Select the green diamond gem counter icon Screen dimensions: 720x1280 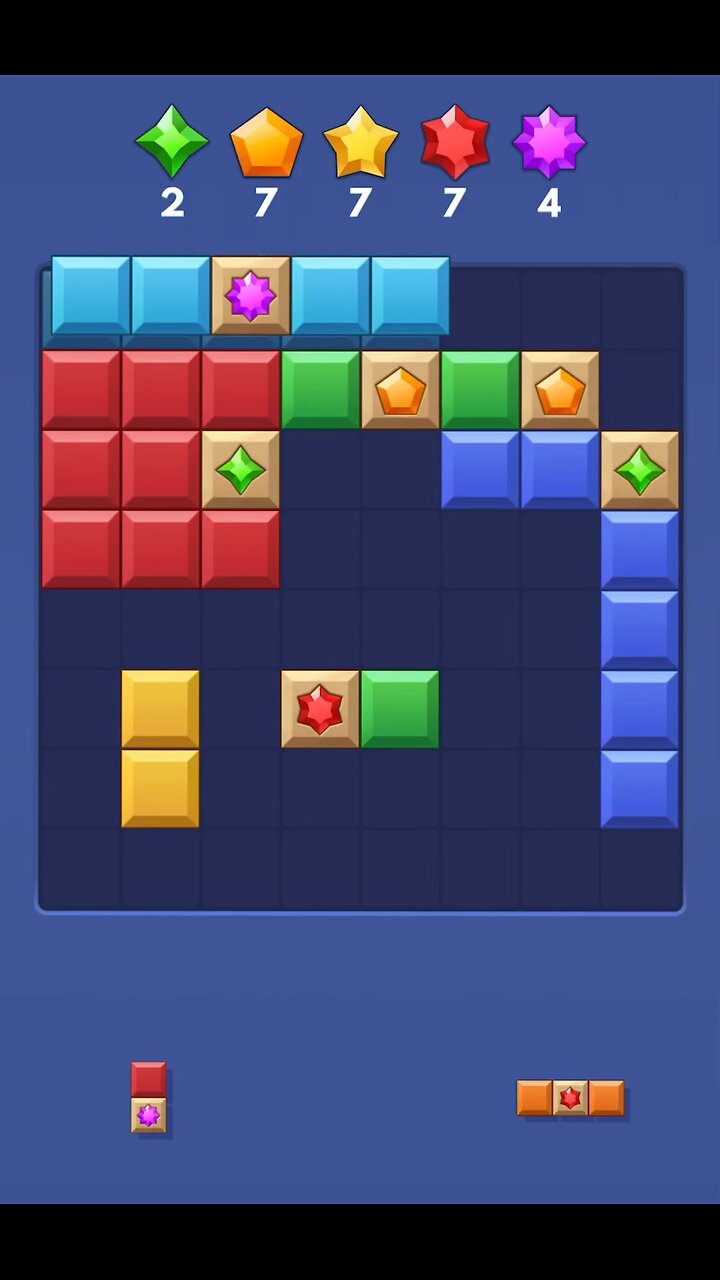point(172,142)
